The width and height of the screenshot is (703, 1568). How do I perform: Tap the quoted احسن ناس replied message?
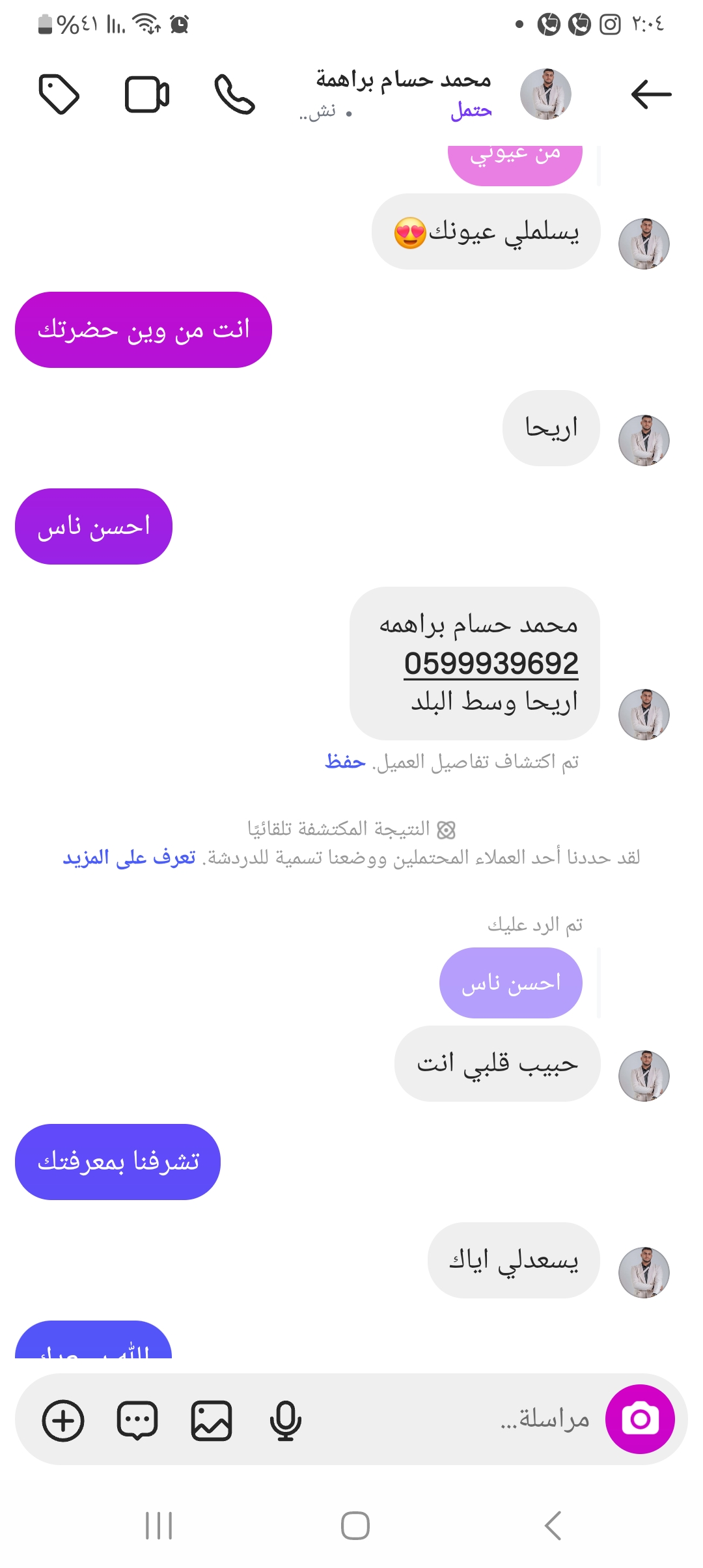tap(511, 983)
